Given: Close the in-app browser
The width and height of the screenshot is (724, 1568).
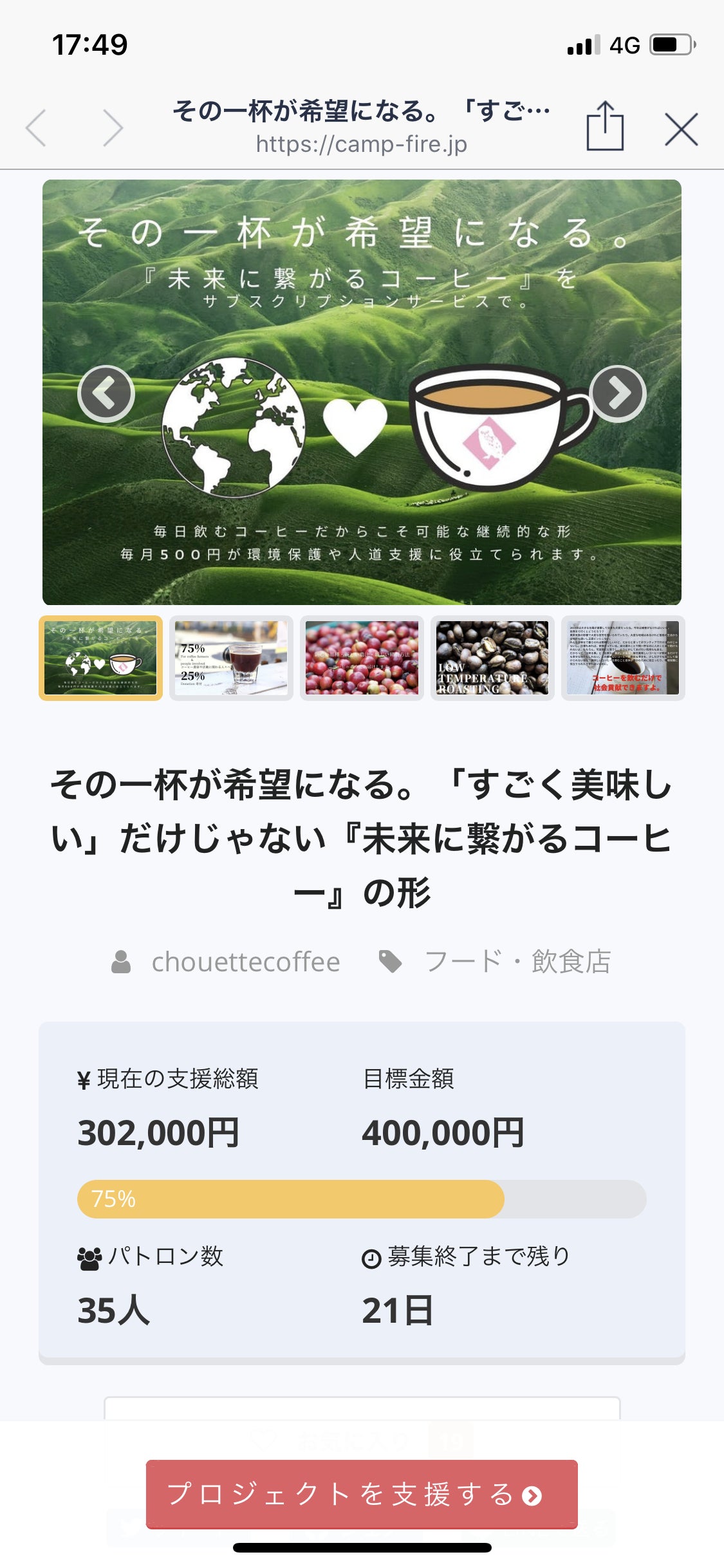Looking at the screenshot, I should coord(681,129).
